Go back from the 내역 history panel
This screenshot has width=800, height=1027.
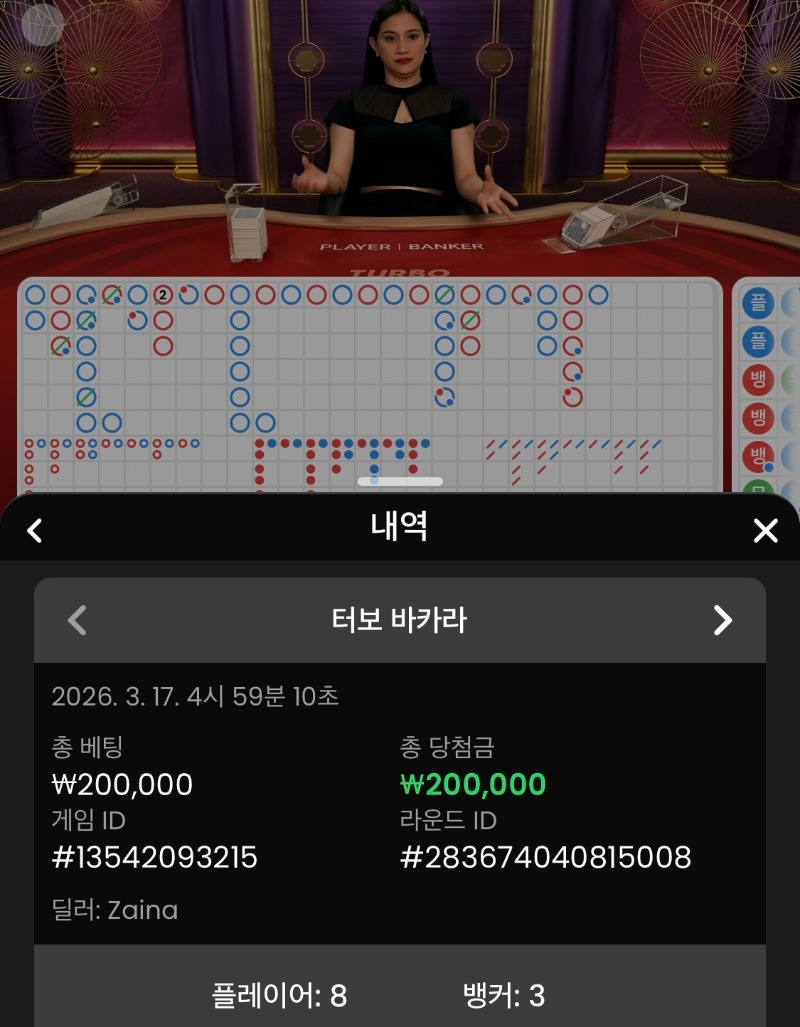pyautogui.click(x=35, y=530)
